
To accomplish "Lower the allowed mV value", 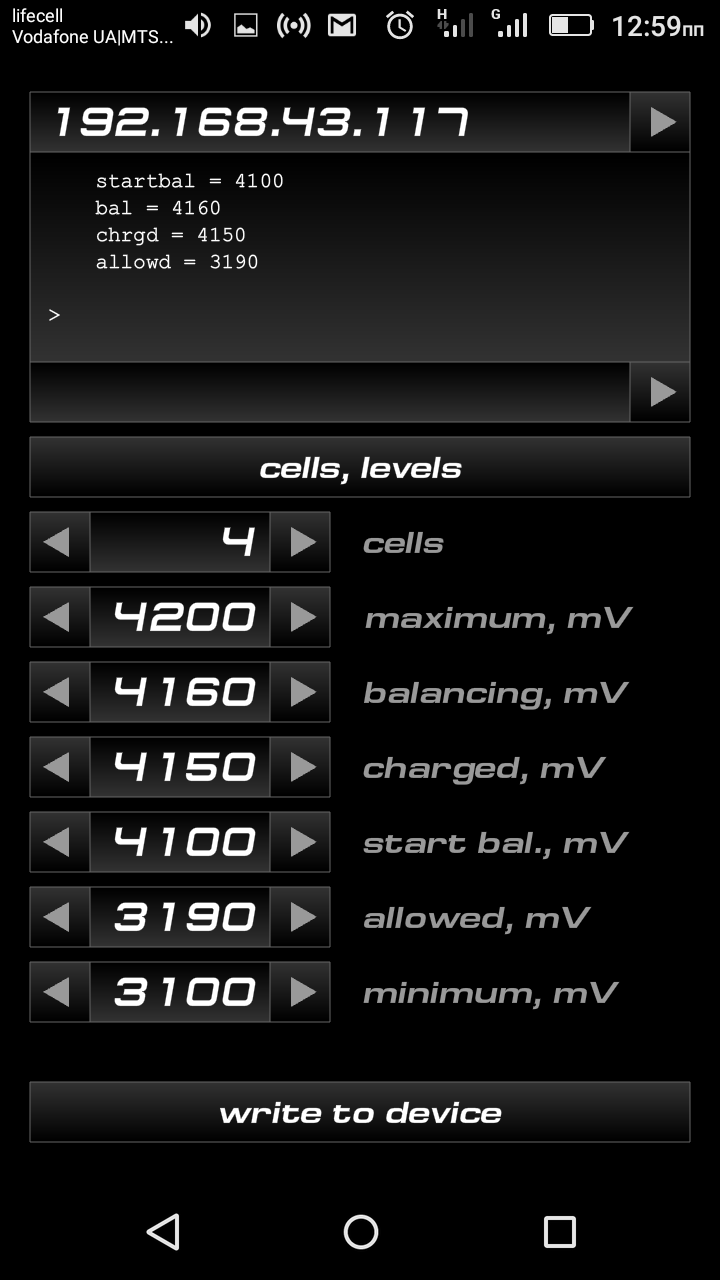I will [60, 917].
